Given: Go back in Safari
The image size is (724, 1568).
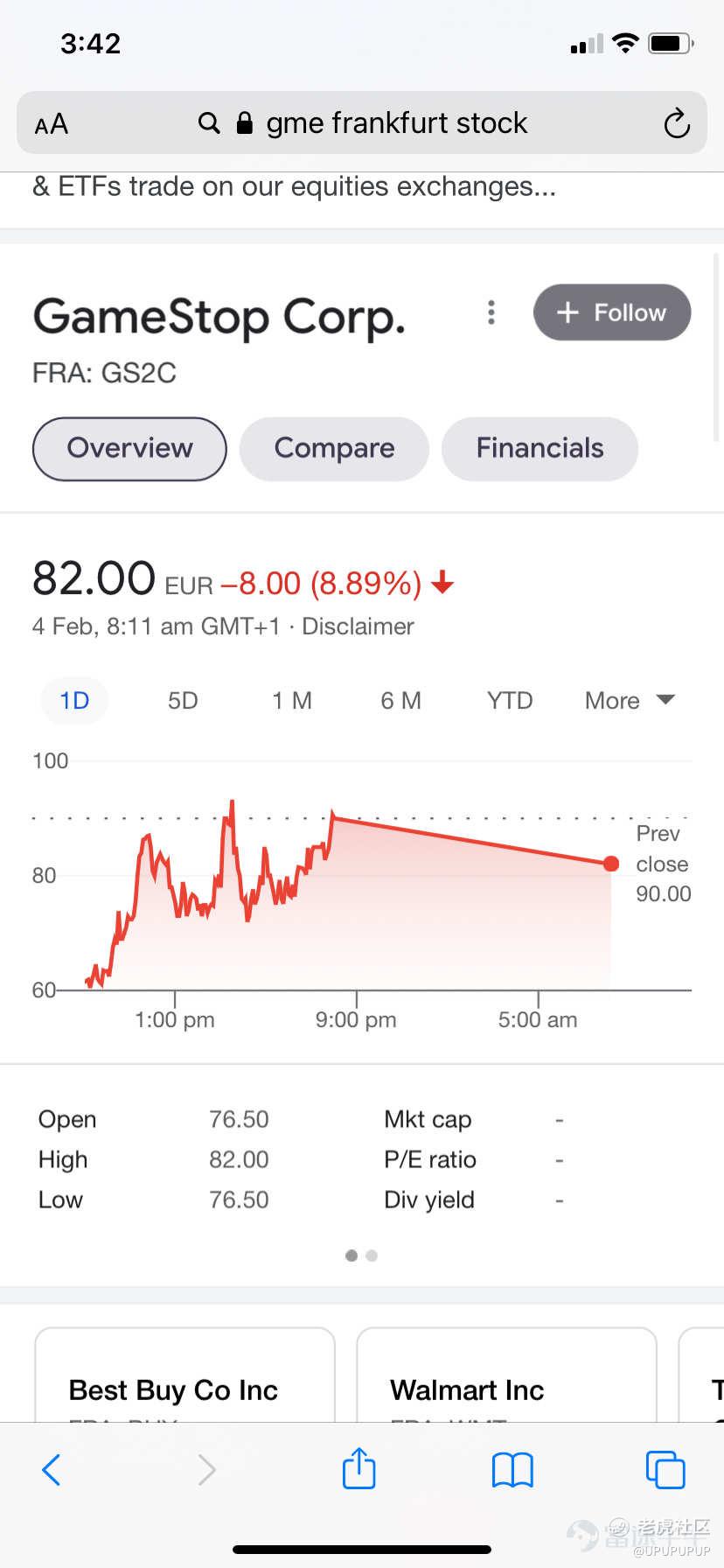Looking at the screenshot, I should coord(52,1469).
